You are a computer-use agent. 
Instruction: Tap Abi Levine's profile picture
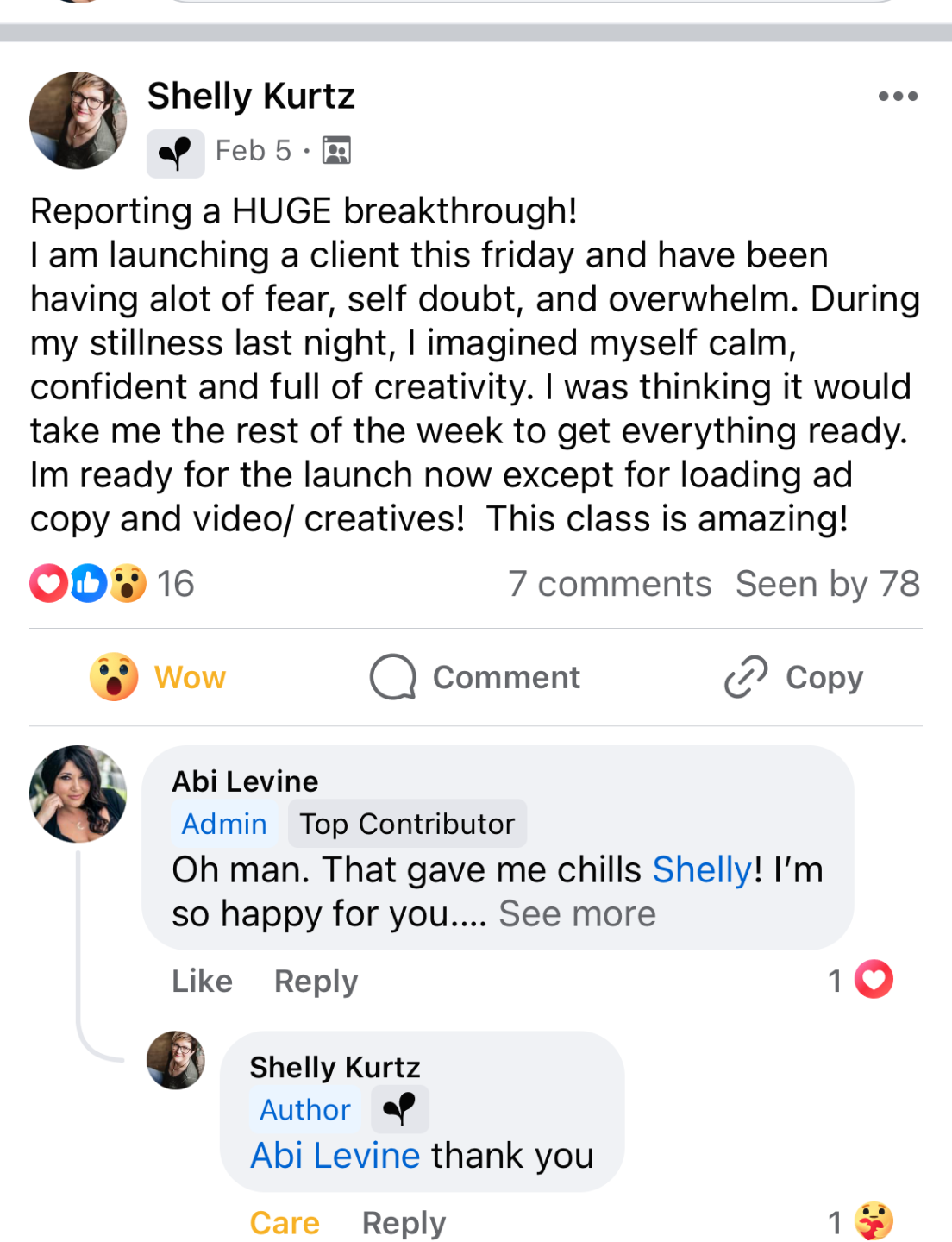tap(78, 793)
